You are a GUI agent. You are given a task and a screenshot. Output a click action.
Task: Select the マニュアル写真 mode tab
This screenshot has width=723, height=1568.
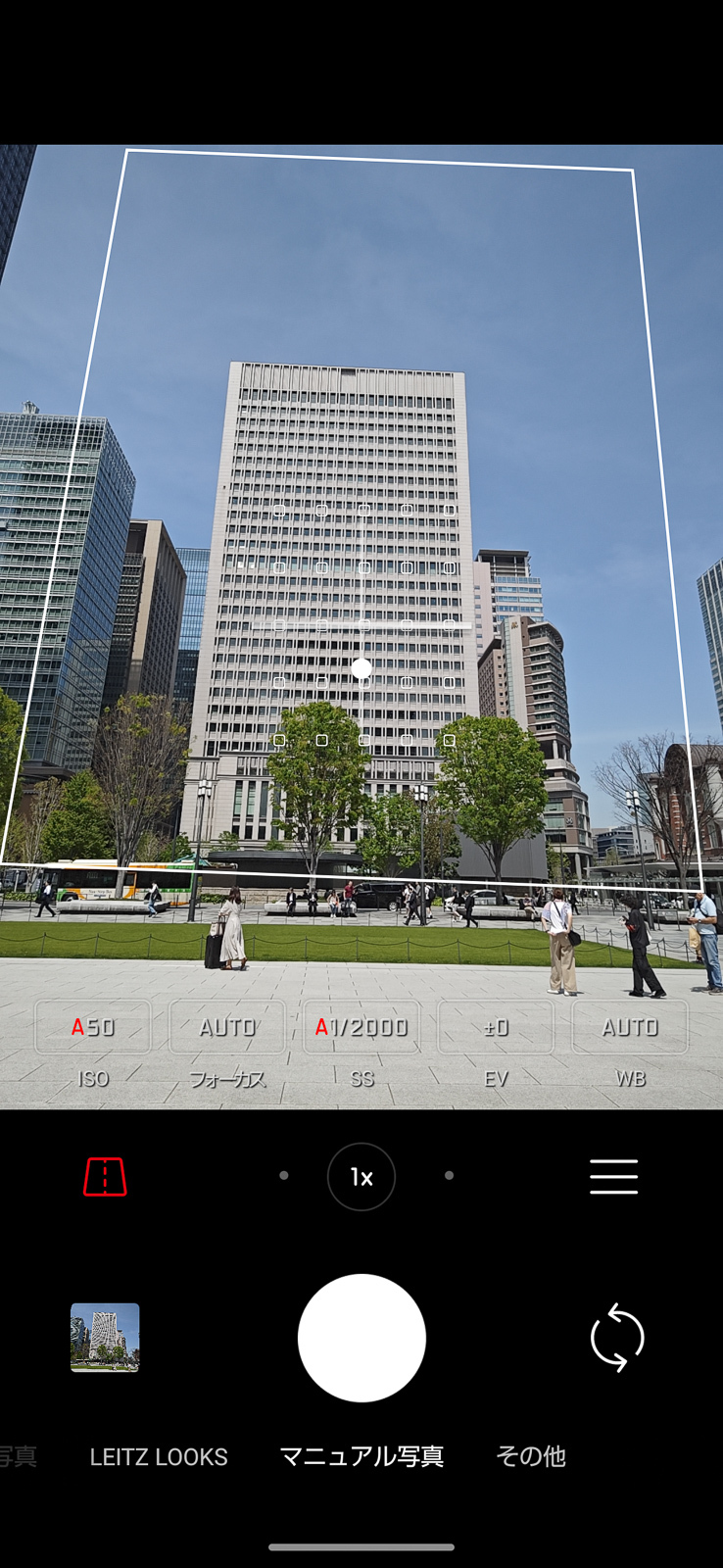361,1457
